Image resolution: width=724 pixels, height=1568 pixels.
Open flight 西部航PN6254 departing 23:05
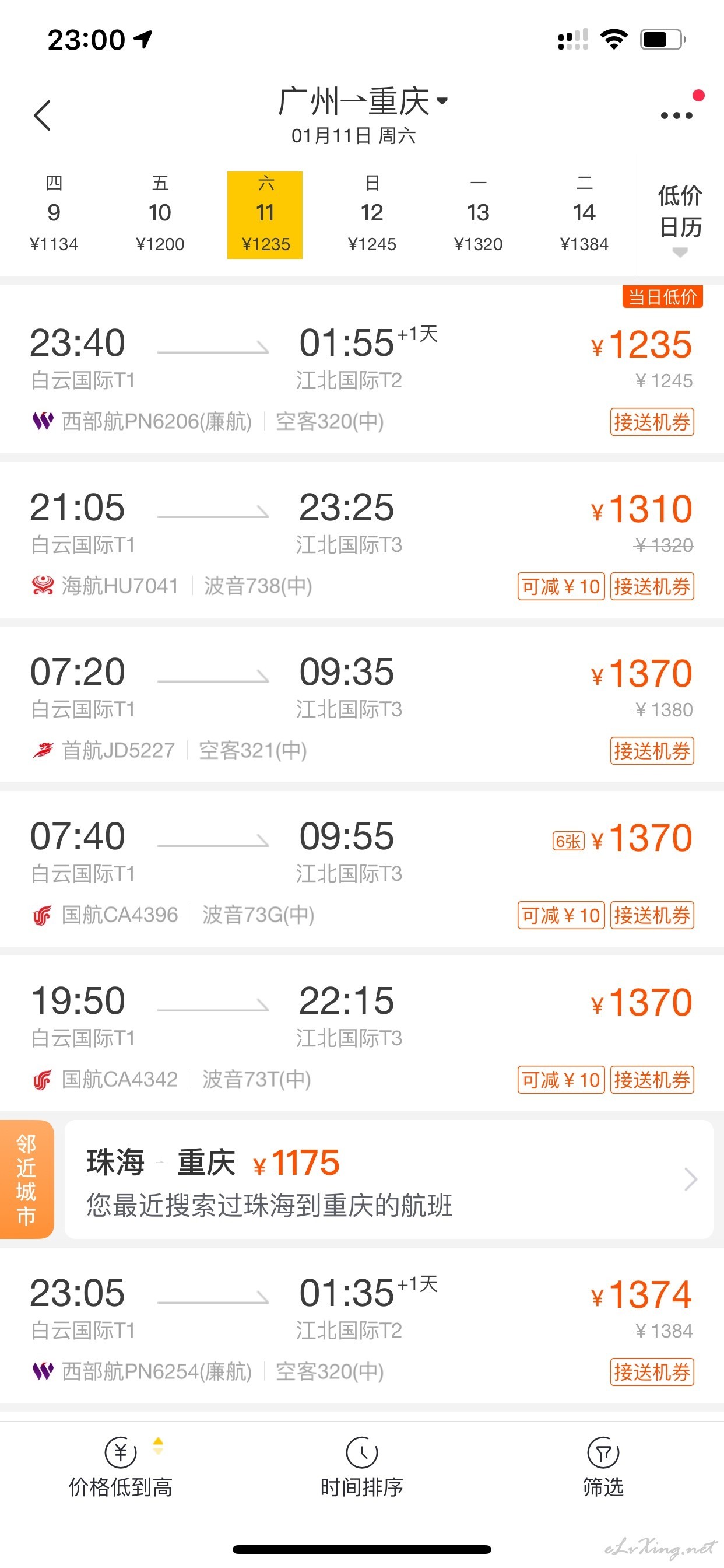point(362,1325)
